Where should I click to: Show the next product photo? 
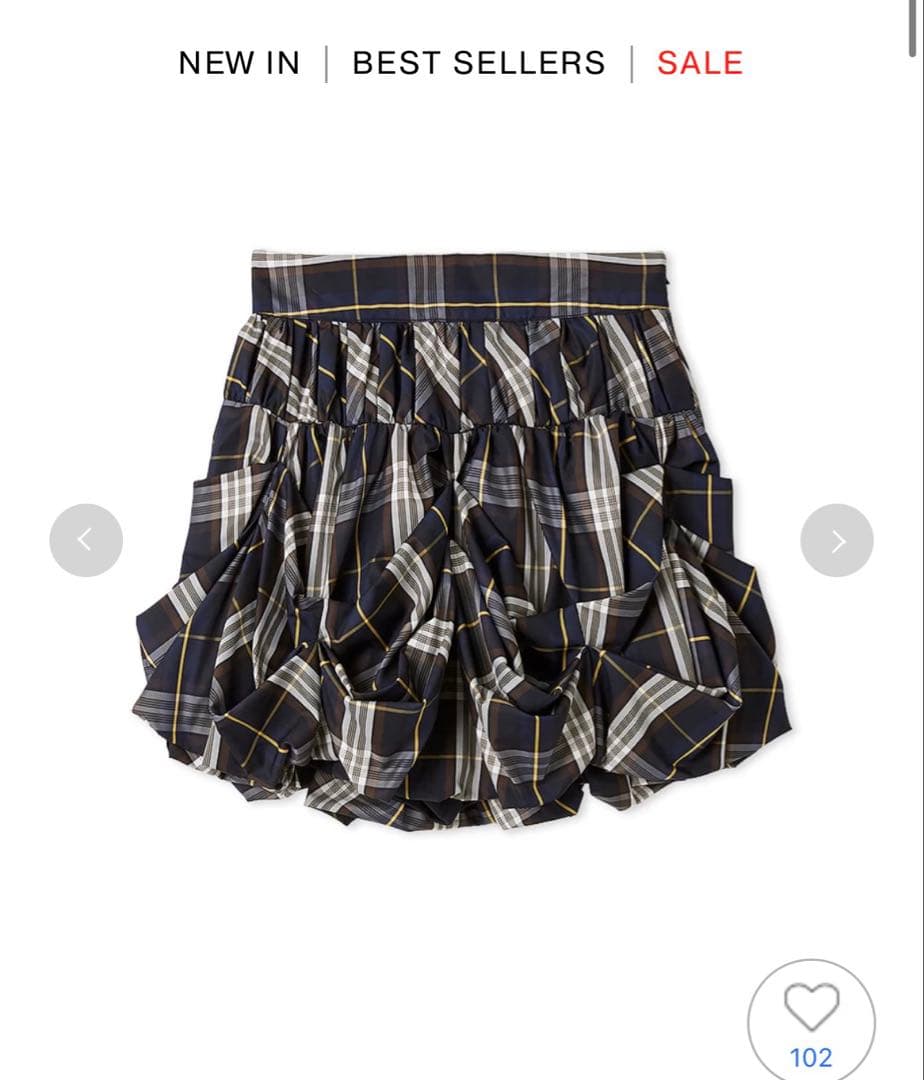point(837,540)
